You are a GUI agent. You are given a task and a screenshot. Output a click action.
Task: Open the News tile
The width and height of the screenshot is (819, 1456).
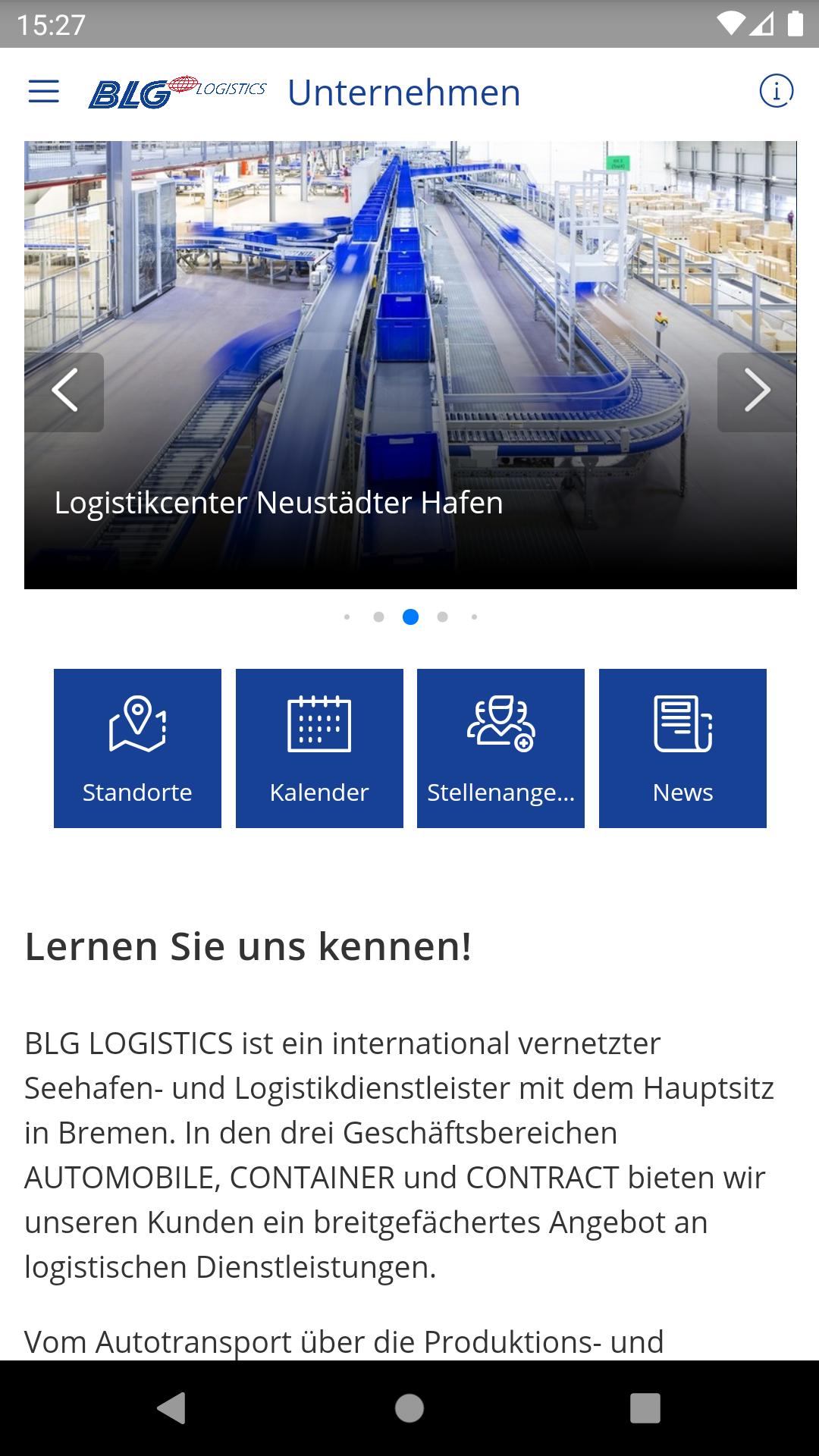point(682,748)
